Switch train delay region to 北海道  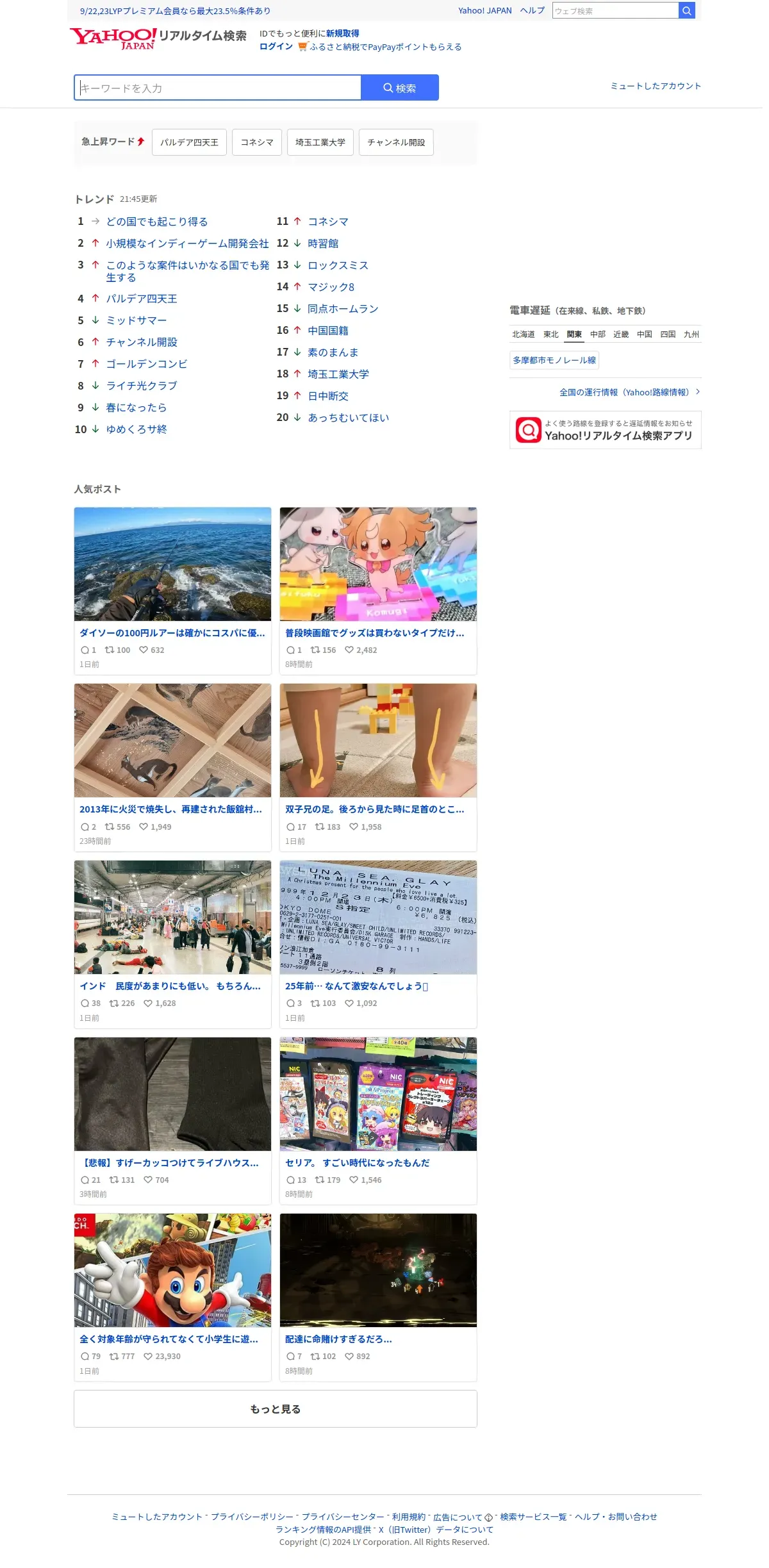524,334
